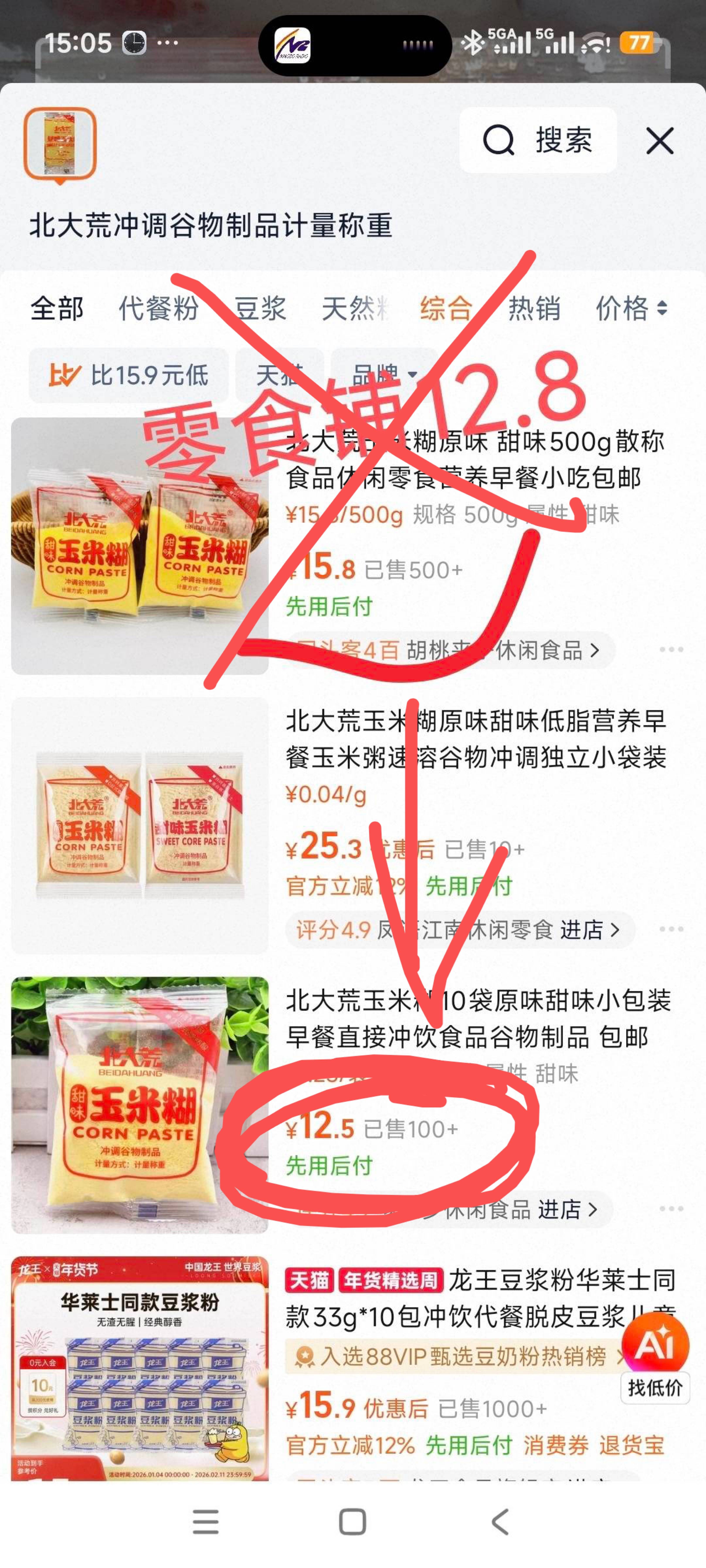Select the 代餐粉 category tab

158,308
